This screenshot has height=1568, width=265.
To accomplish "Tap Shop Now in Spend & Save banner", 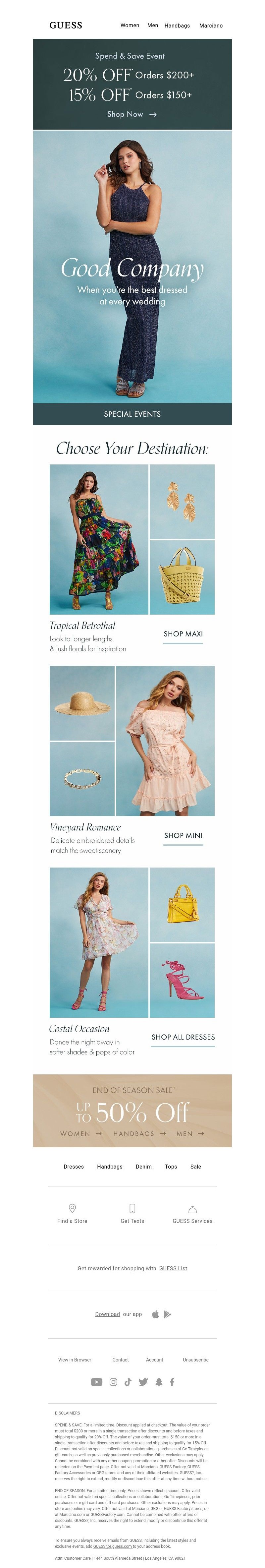I will click(132, 114).
